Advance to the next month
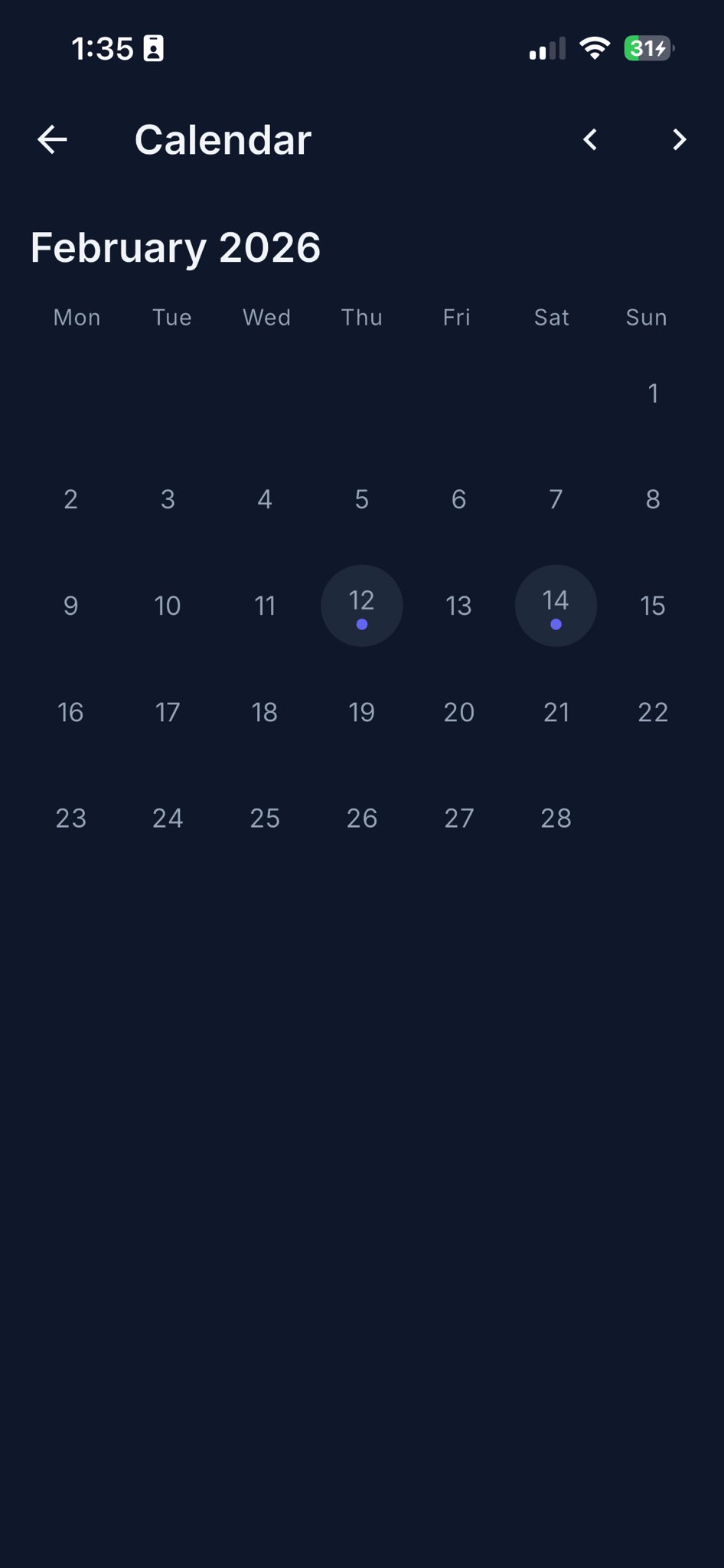 679,139
